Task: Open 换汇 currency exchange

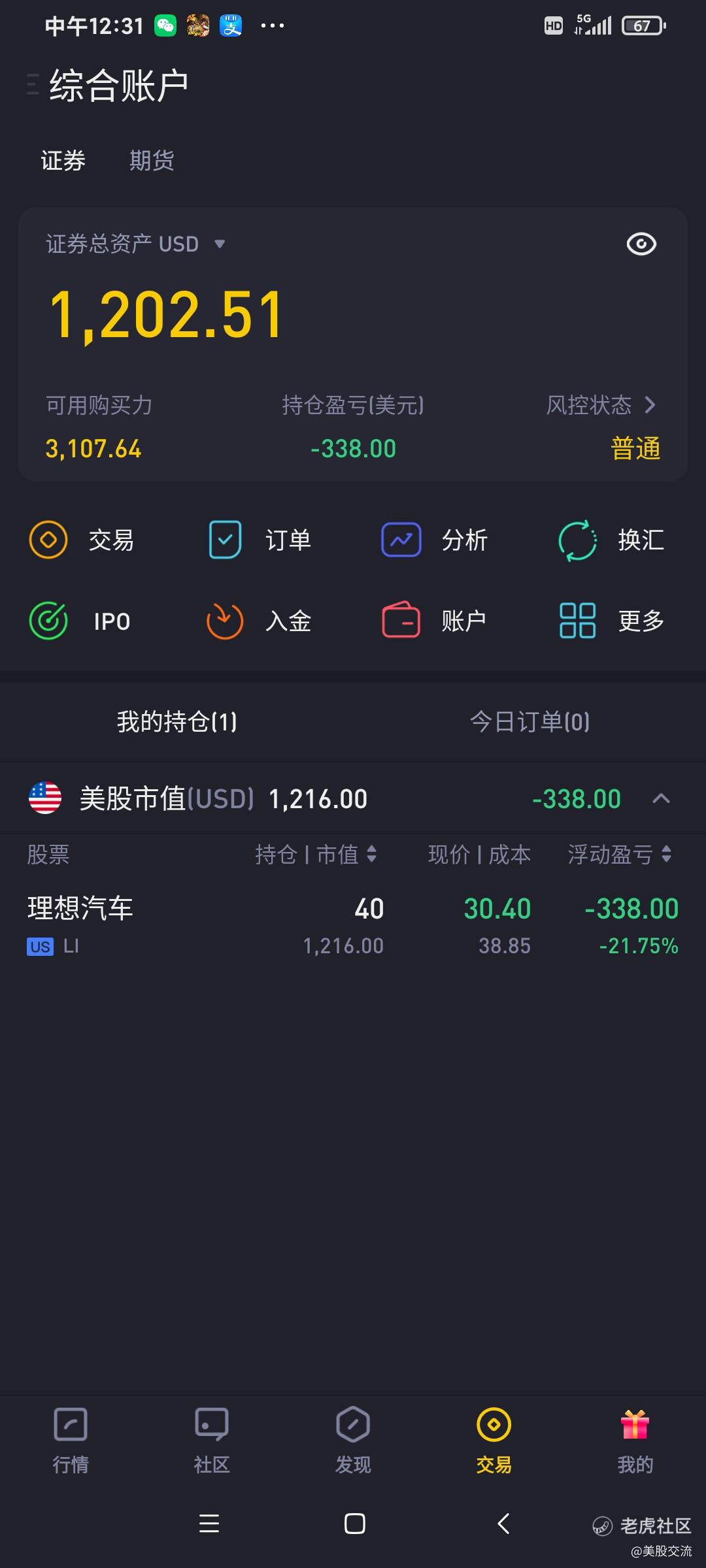Action: (611, 540)
